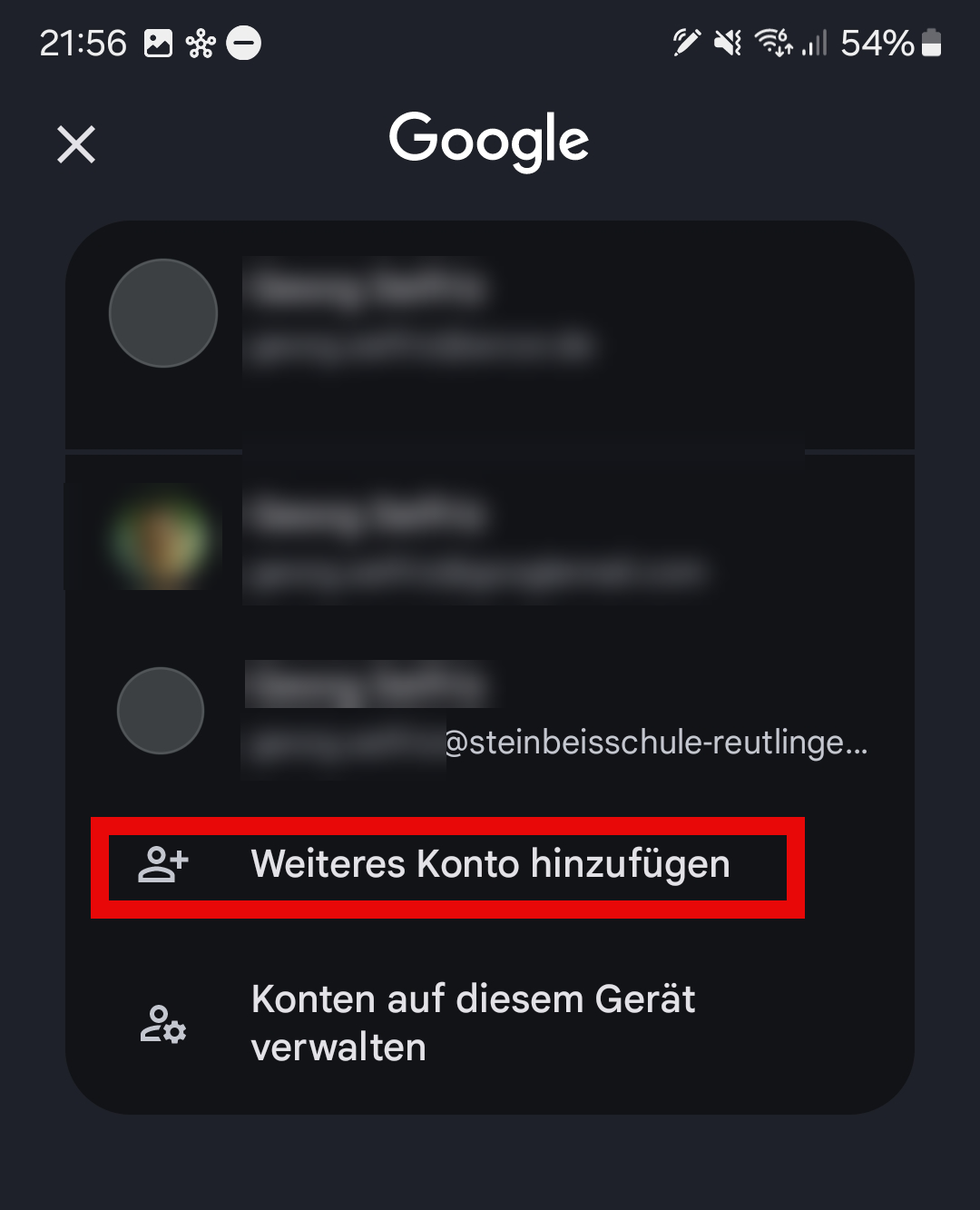Close the Google account dialog
Screen dimensions: 980x1210
pyautogui.click(x=76, y=144)
